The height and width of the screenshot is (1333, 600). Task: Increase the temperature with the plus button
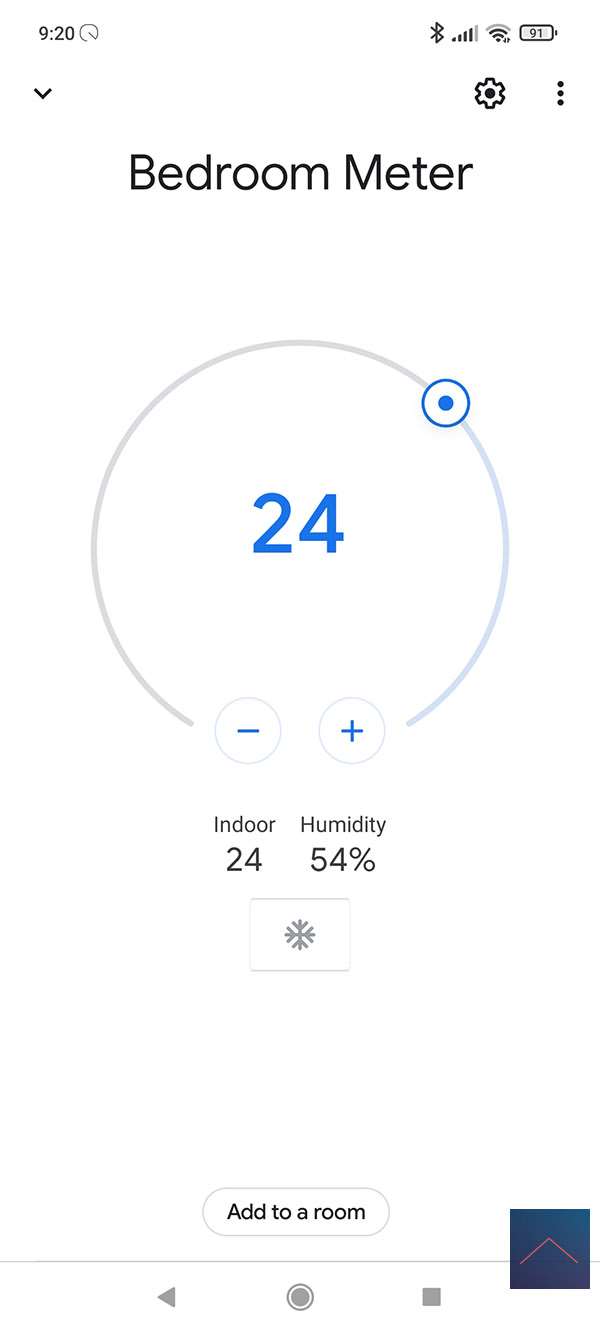click(x=352, y=731)
